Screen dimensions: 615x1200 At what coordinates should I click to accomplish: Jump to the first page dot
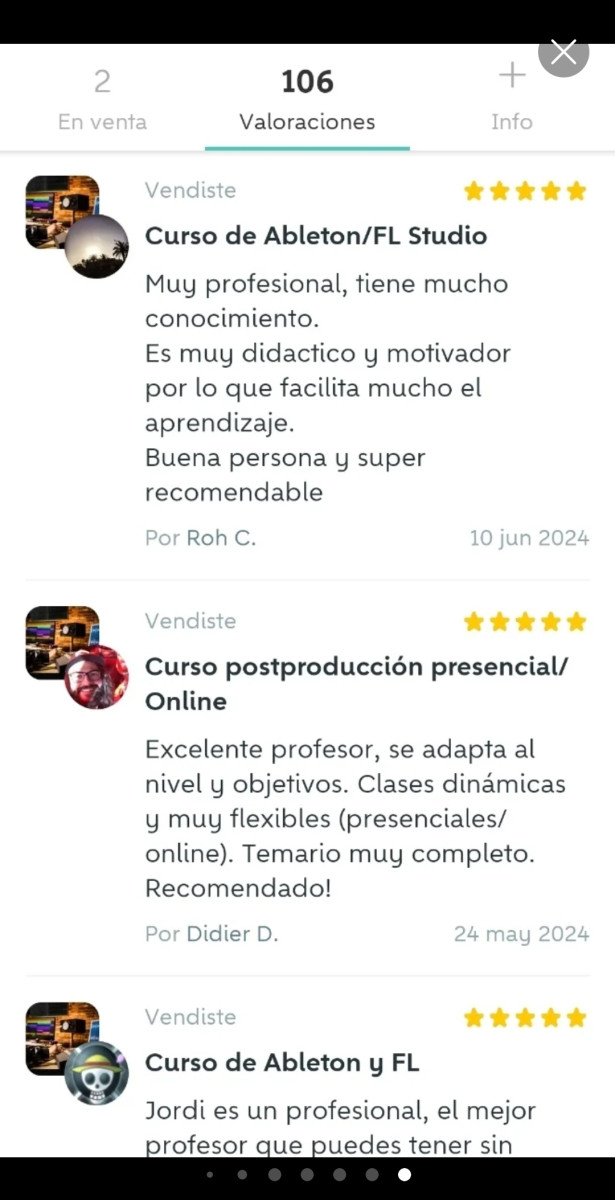click(x=210, y=1174)
